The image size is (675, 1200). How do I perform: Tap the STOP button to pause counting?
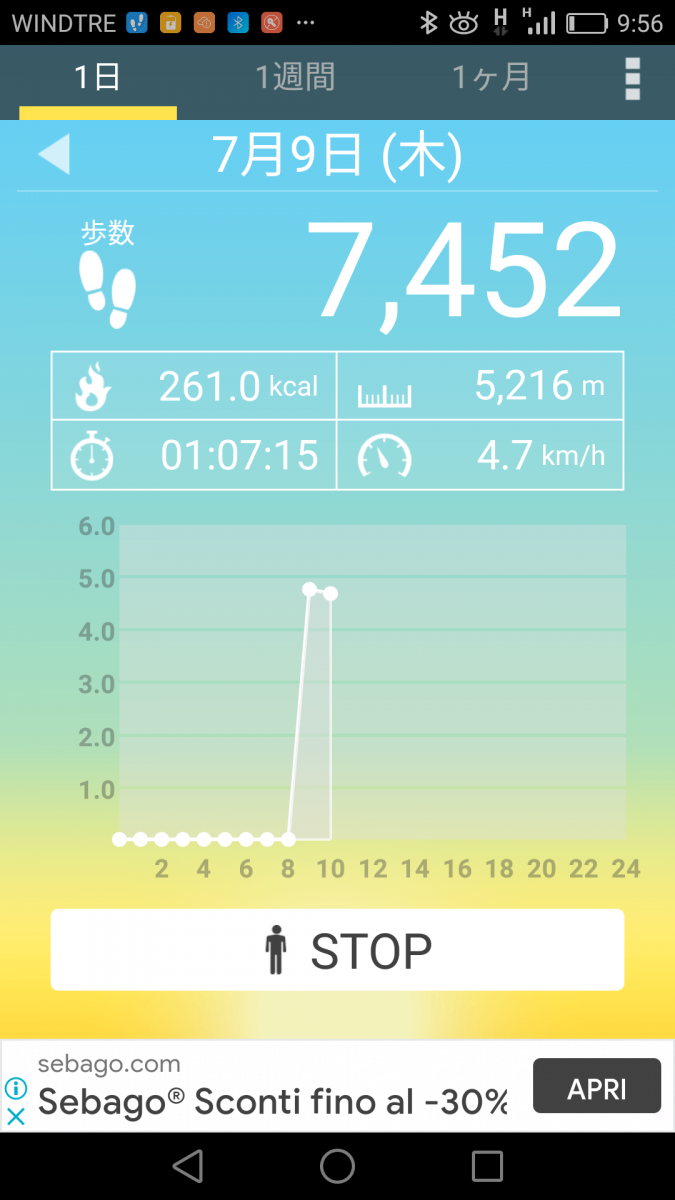click(x=337, y=950)
